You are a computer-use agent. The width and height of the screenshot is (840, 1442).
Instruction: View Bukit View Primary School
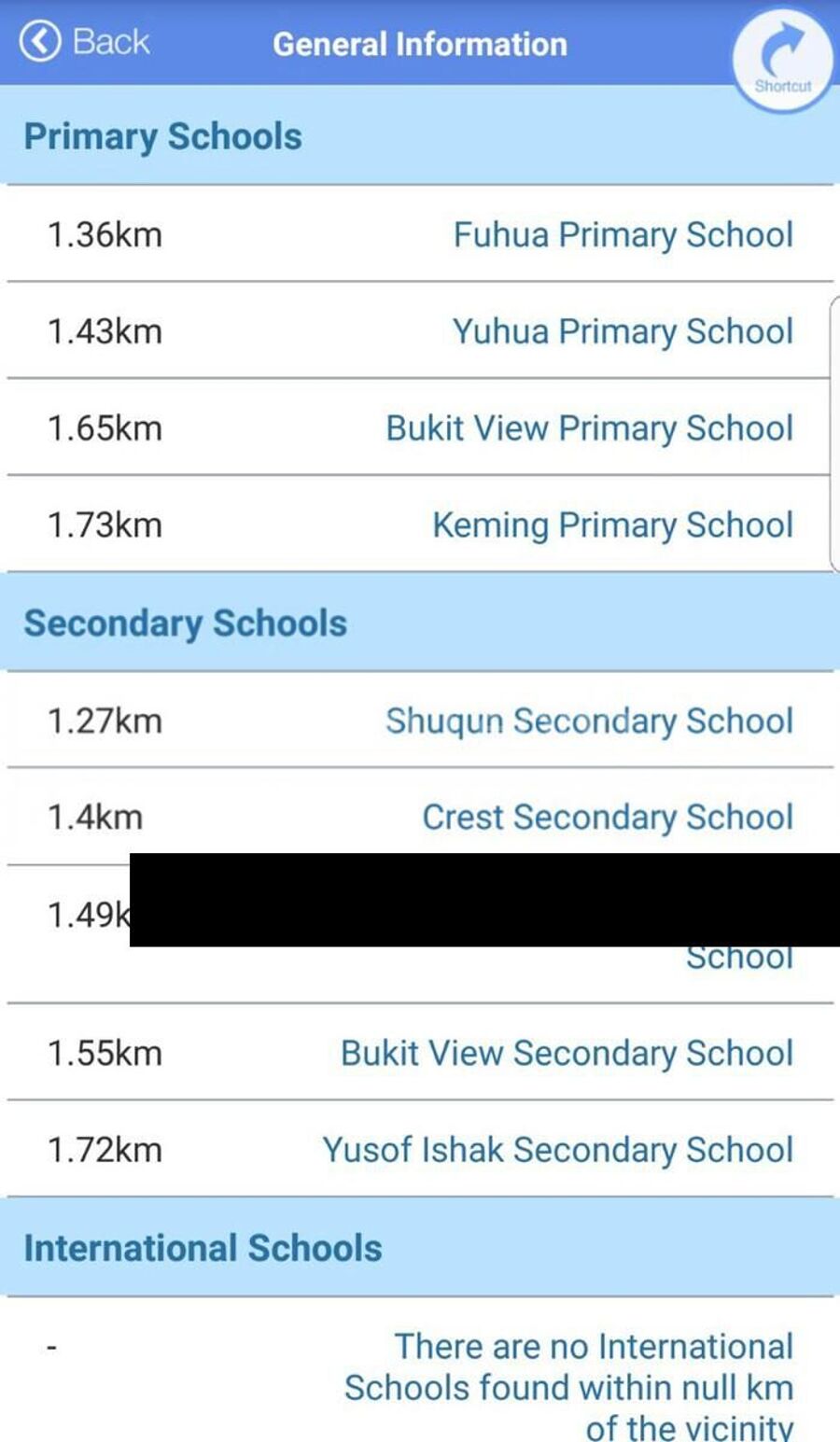pyautogui.click(x=589, y=428)
